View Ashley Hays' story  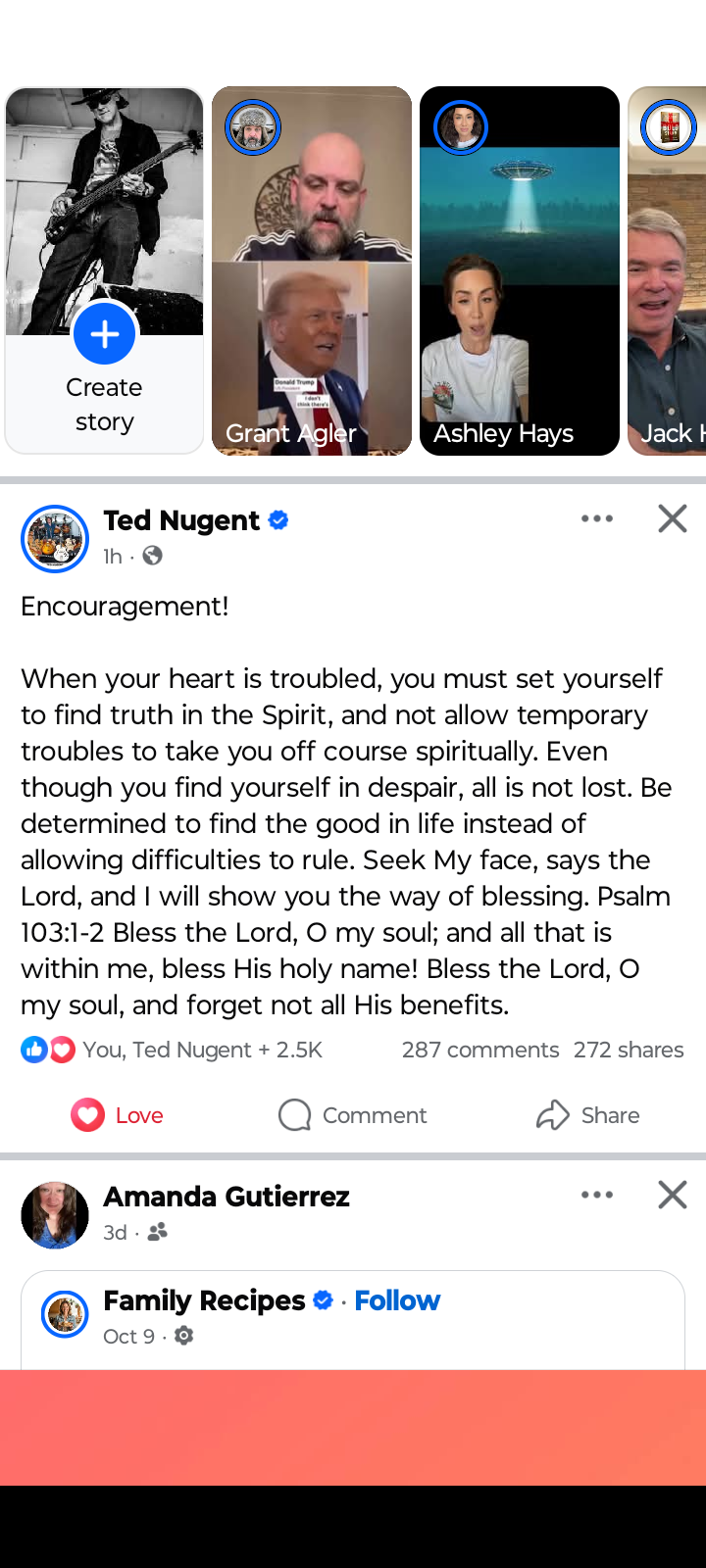pos(520,270)
